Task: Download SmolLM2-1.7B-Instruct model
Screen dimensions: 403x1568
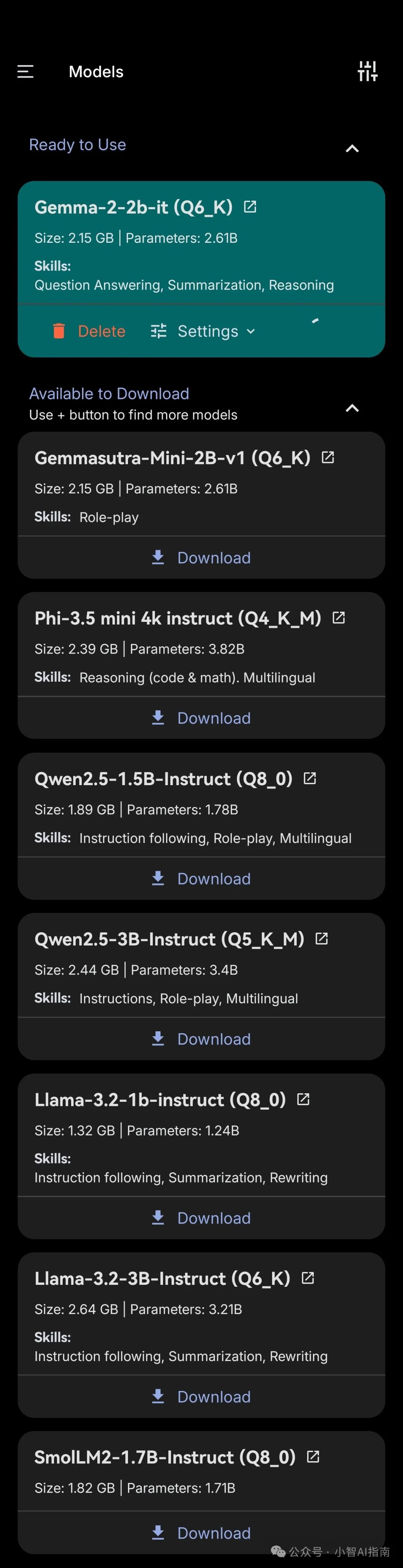Action: coord(201,1533)
